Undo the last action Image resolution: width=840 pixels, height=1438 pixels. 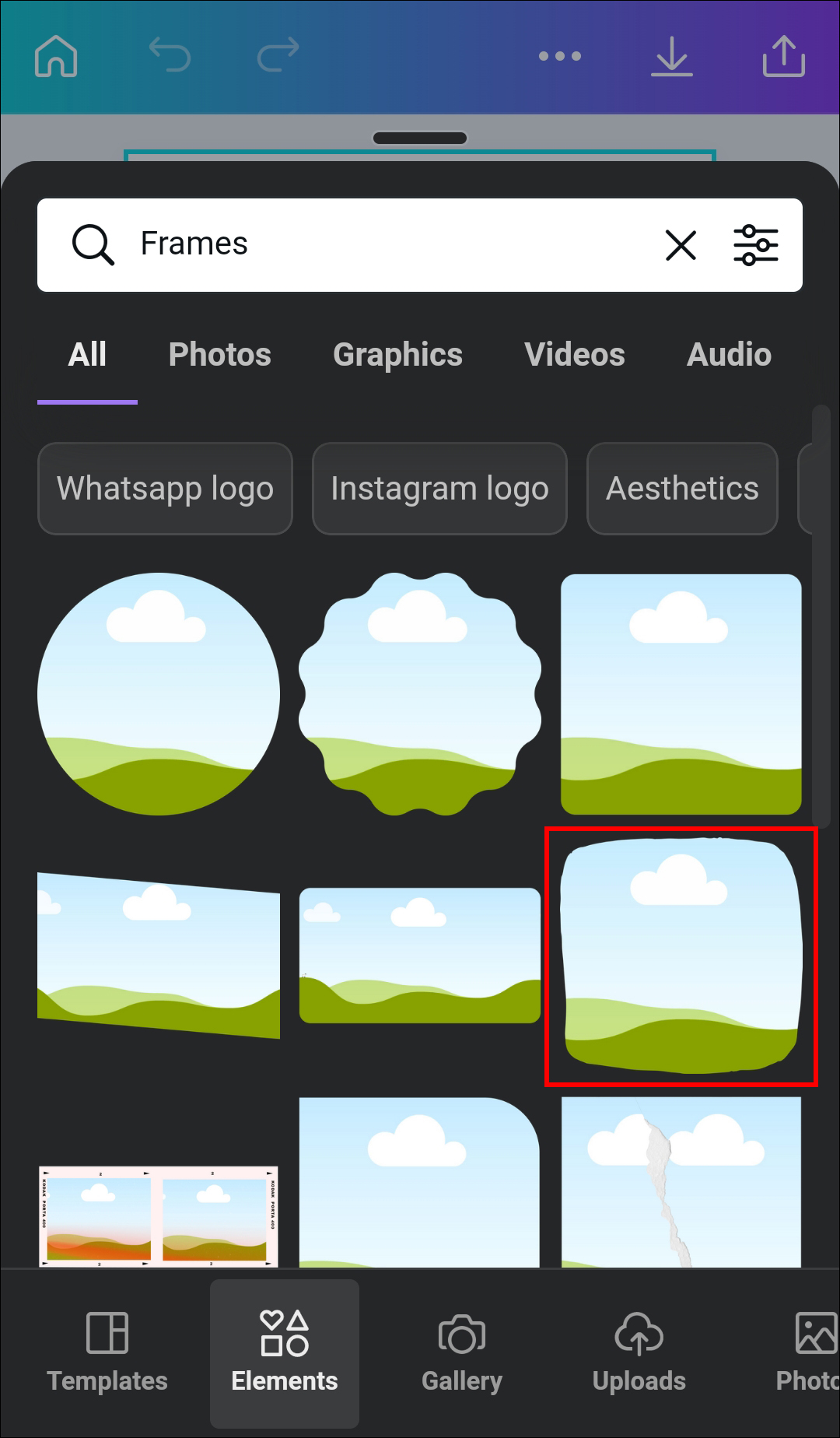(170, 56)
